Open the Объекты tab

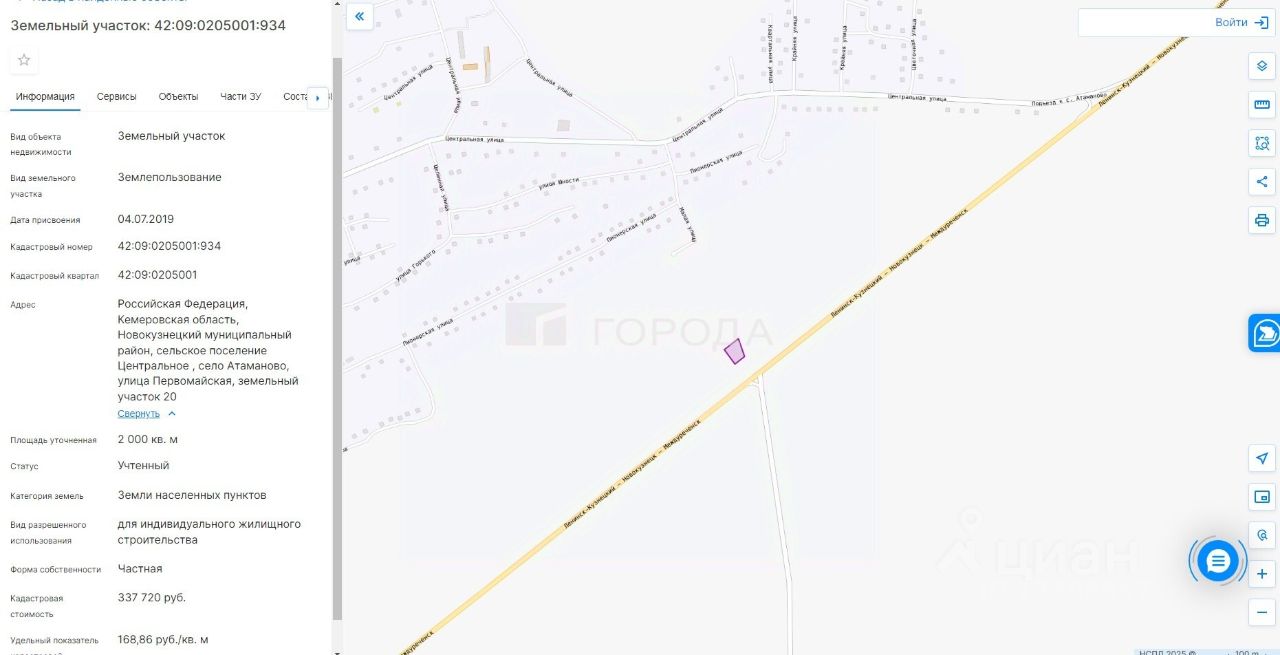click(x=178, y=97)
